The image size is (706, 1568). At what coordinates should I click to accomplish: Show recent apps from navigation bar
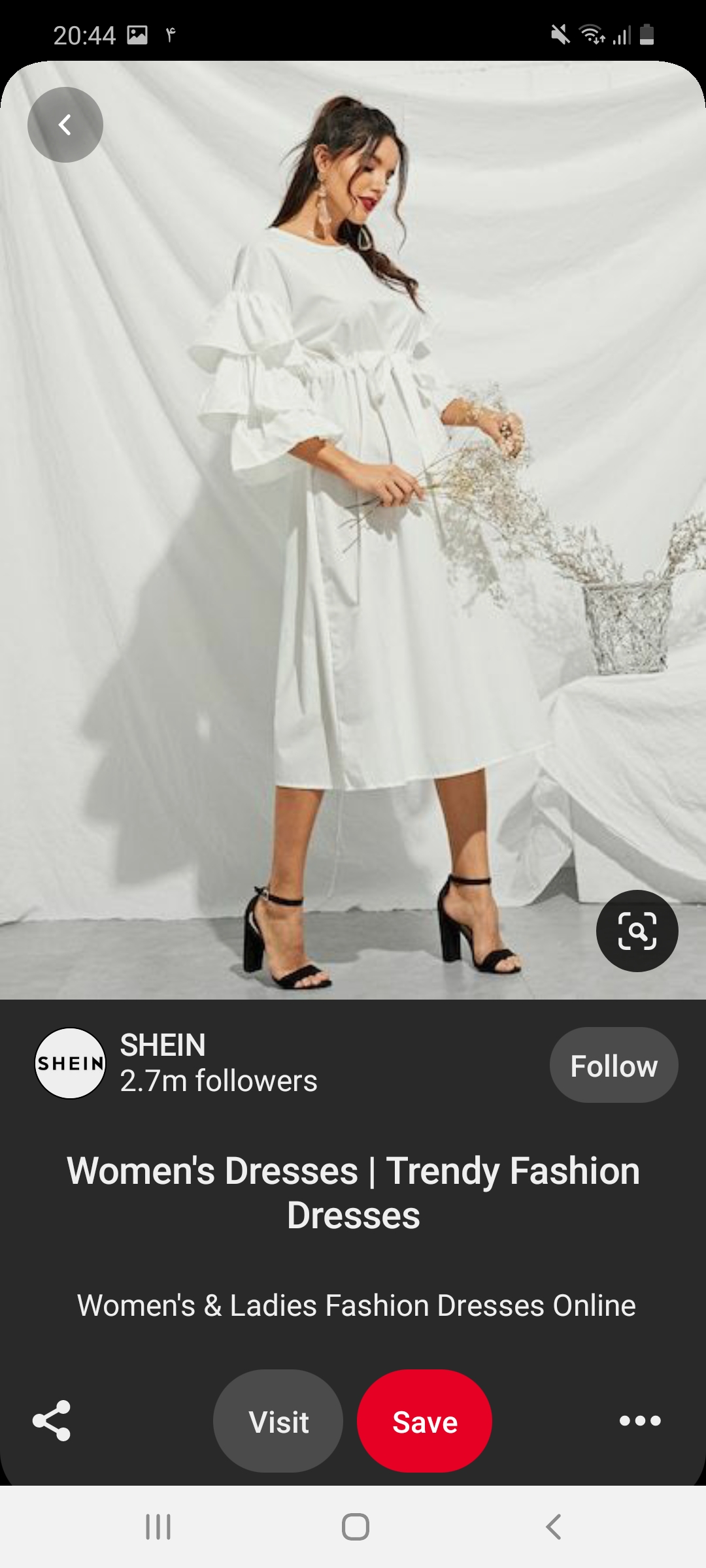point(158,1527)
